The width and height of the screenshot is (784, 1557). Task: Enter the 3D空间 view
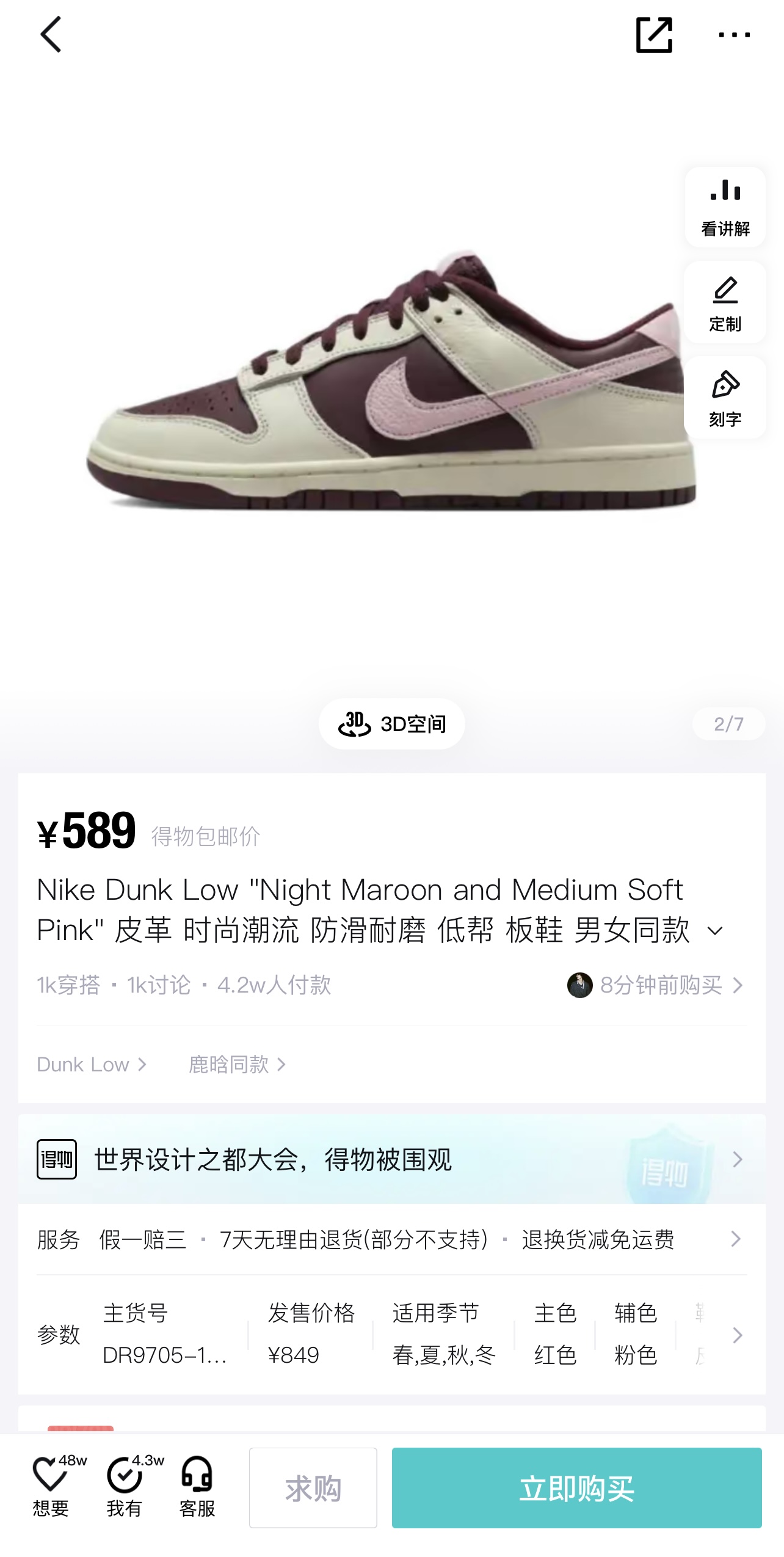392,724
